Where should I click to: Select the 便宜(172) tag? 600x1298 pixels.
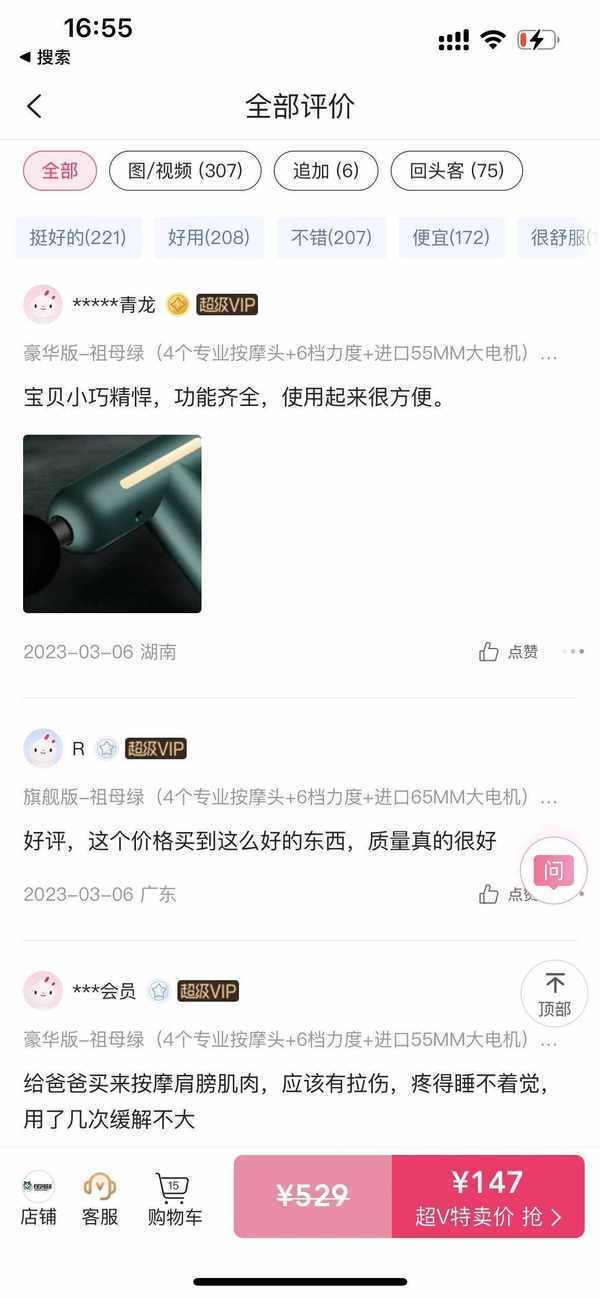click(451, 237)
